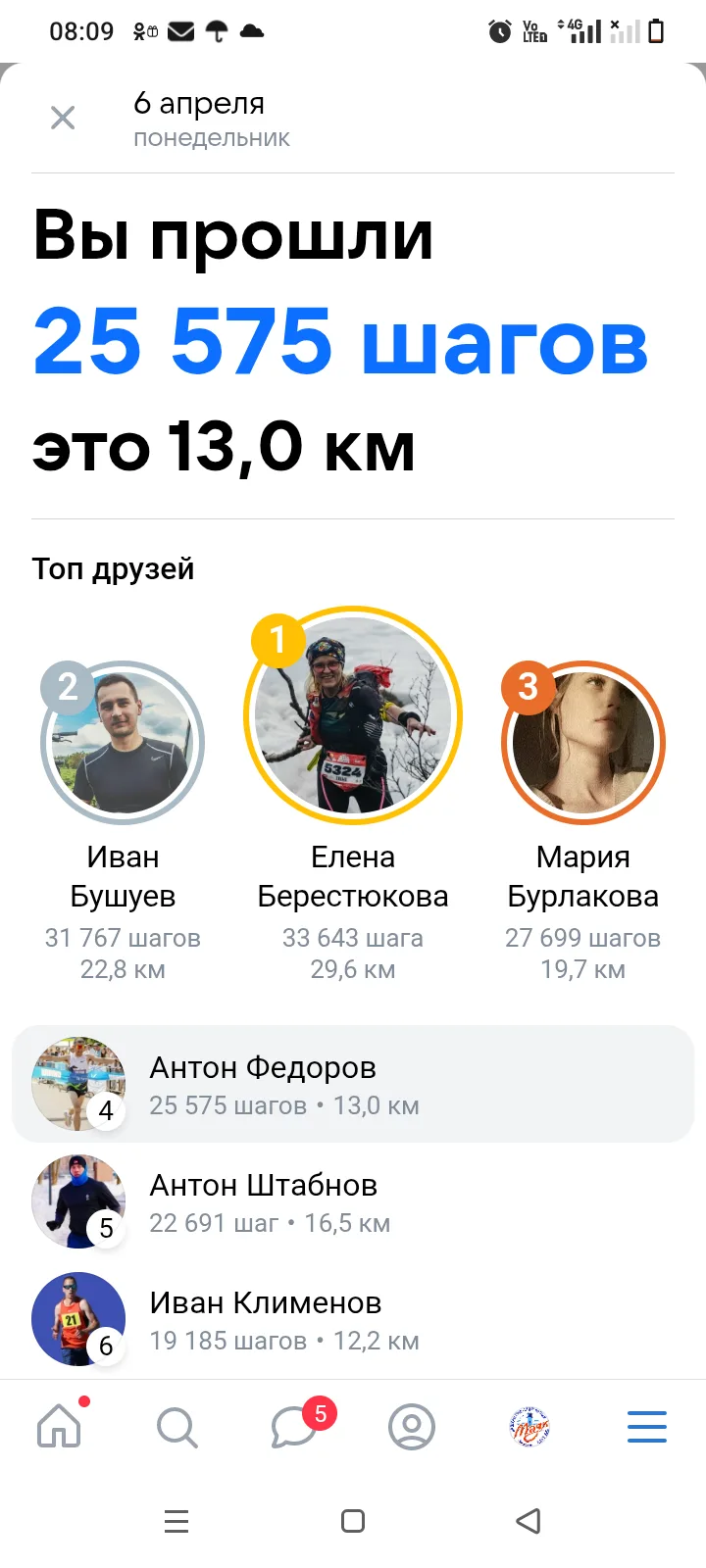Go to the home feed tab
Viewport: 706px width, 1568px height.
pyautogui.click(x=59, y=1426)
